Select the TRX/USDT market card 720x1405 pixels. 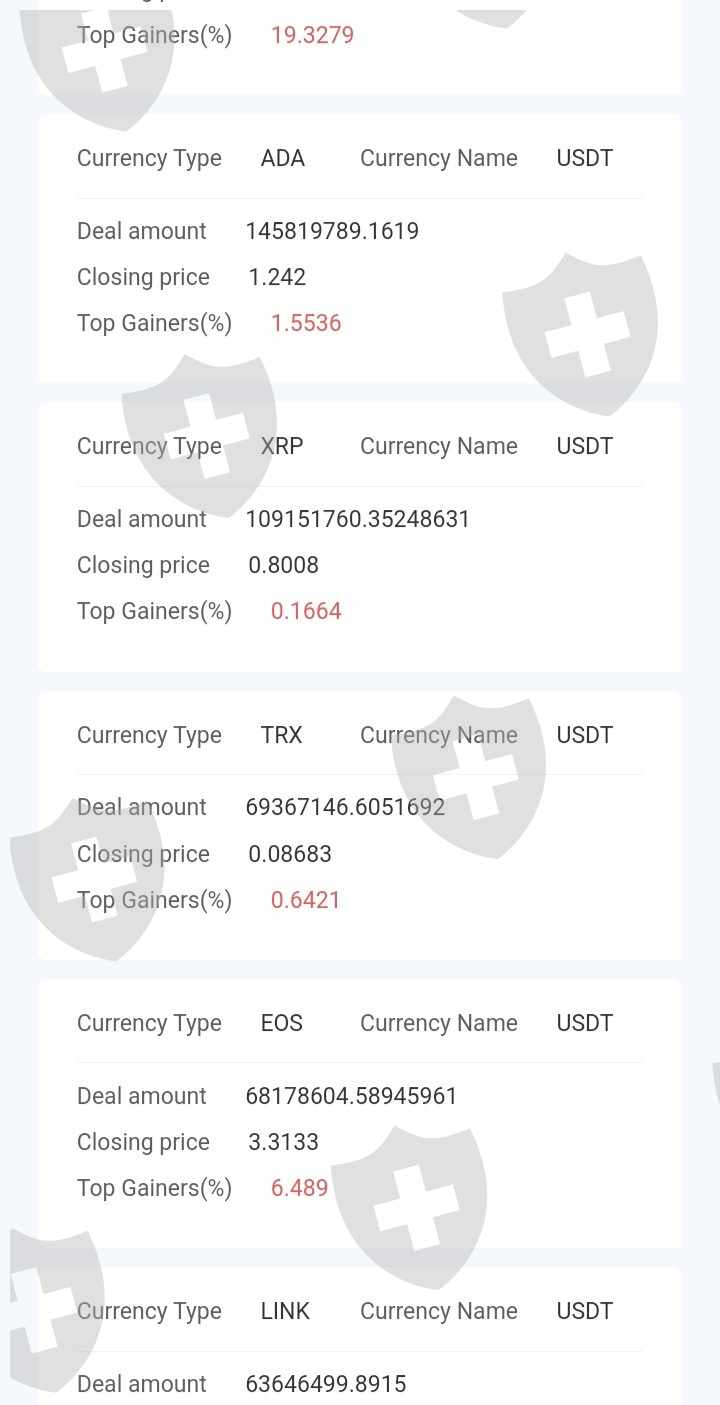pos(359,825)
